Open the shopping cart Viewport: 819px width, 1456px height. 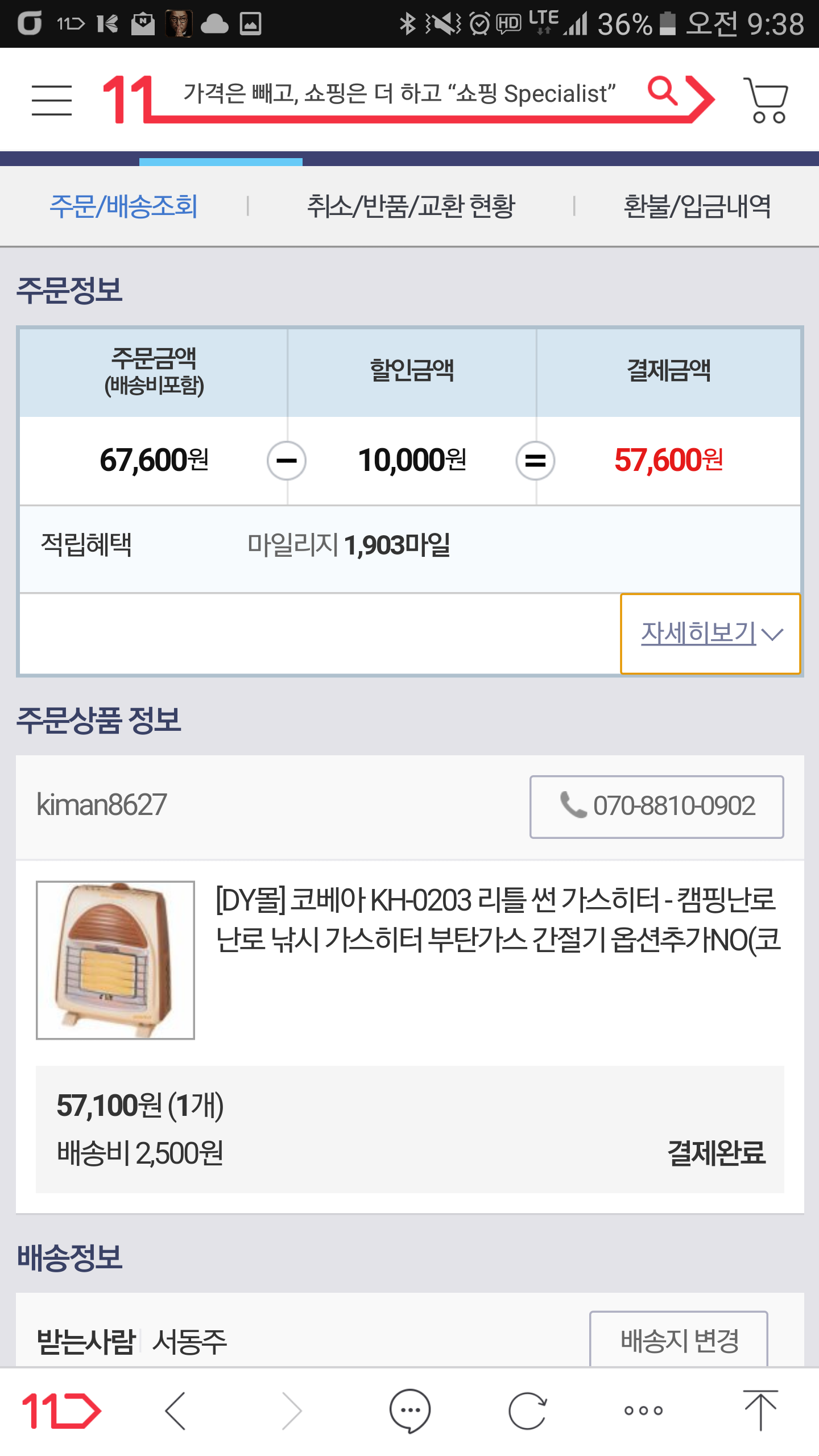point(766,100)
